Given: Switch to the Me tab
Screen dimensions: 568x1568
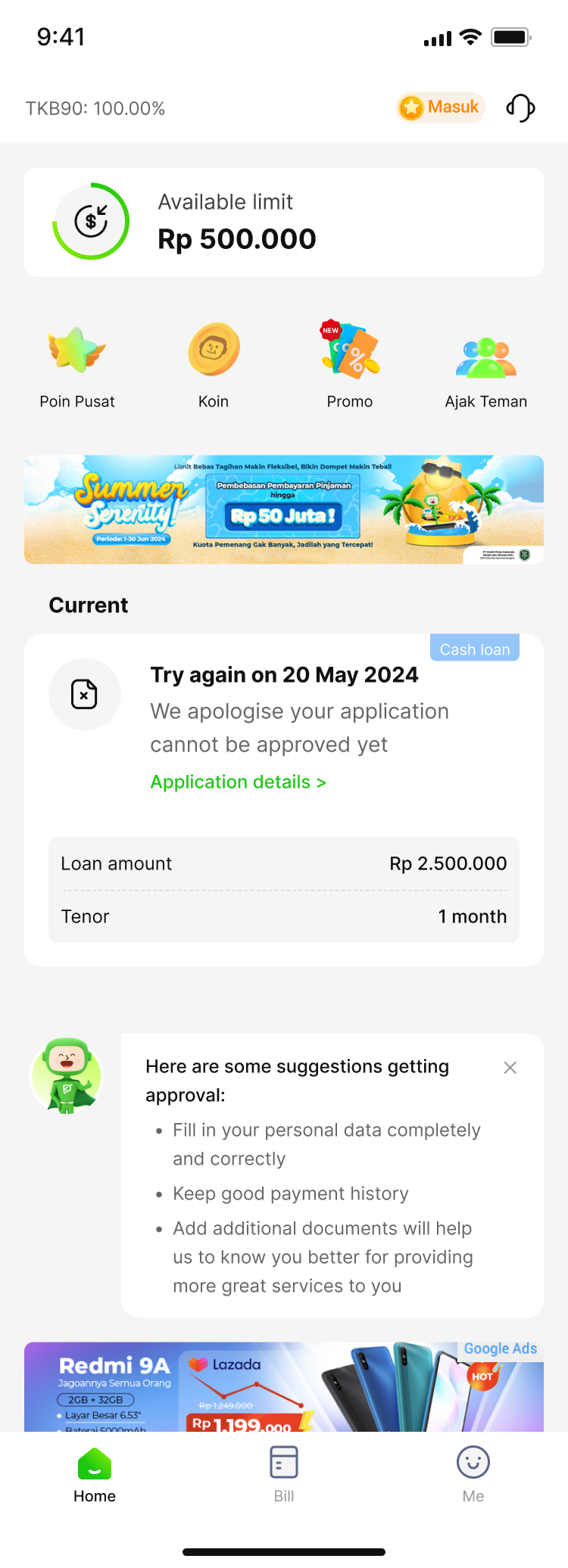Looking at the screenshot, I should pyautogui.click(x=473, y=1474).
